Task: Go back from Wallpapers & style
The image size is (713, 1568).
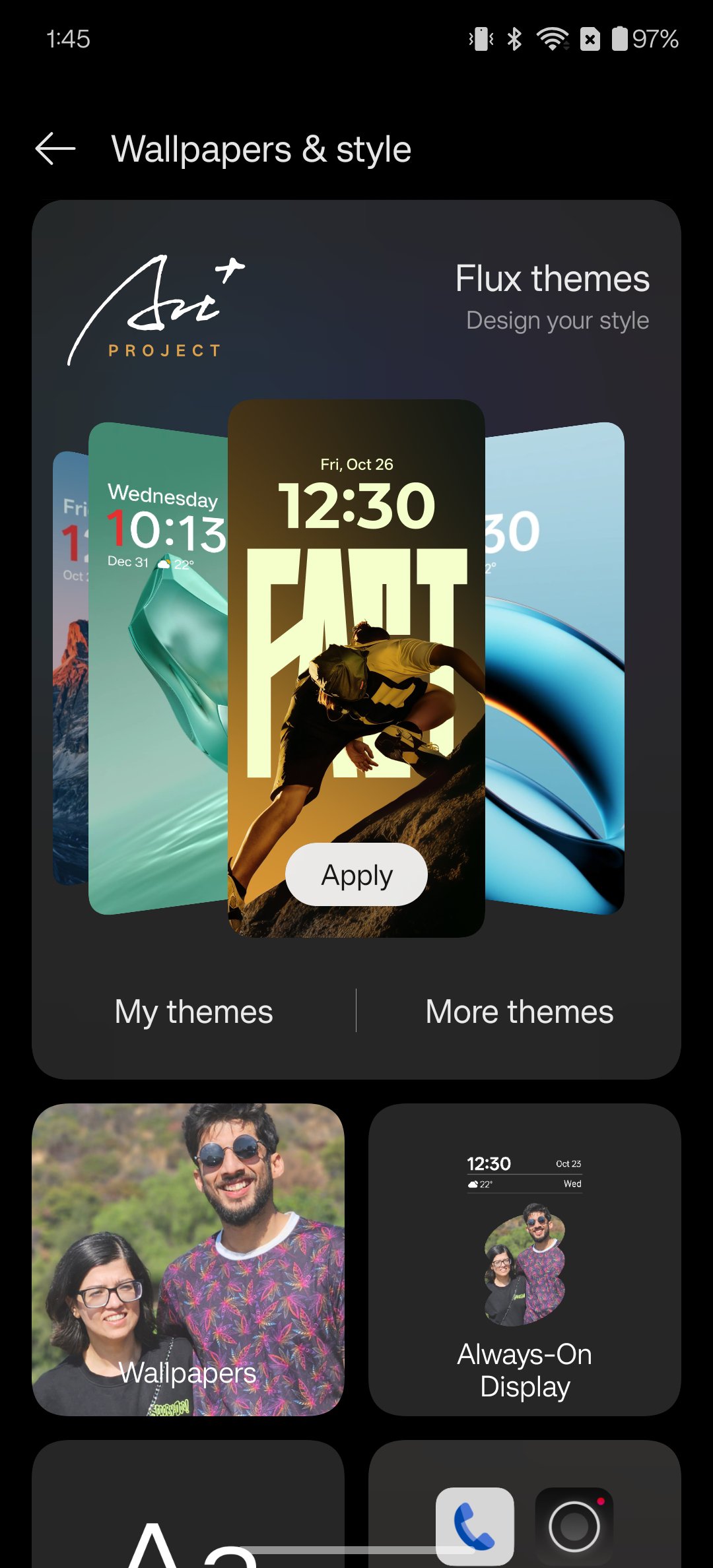Action: pos(55,148)
